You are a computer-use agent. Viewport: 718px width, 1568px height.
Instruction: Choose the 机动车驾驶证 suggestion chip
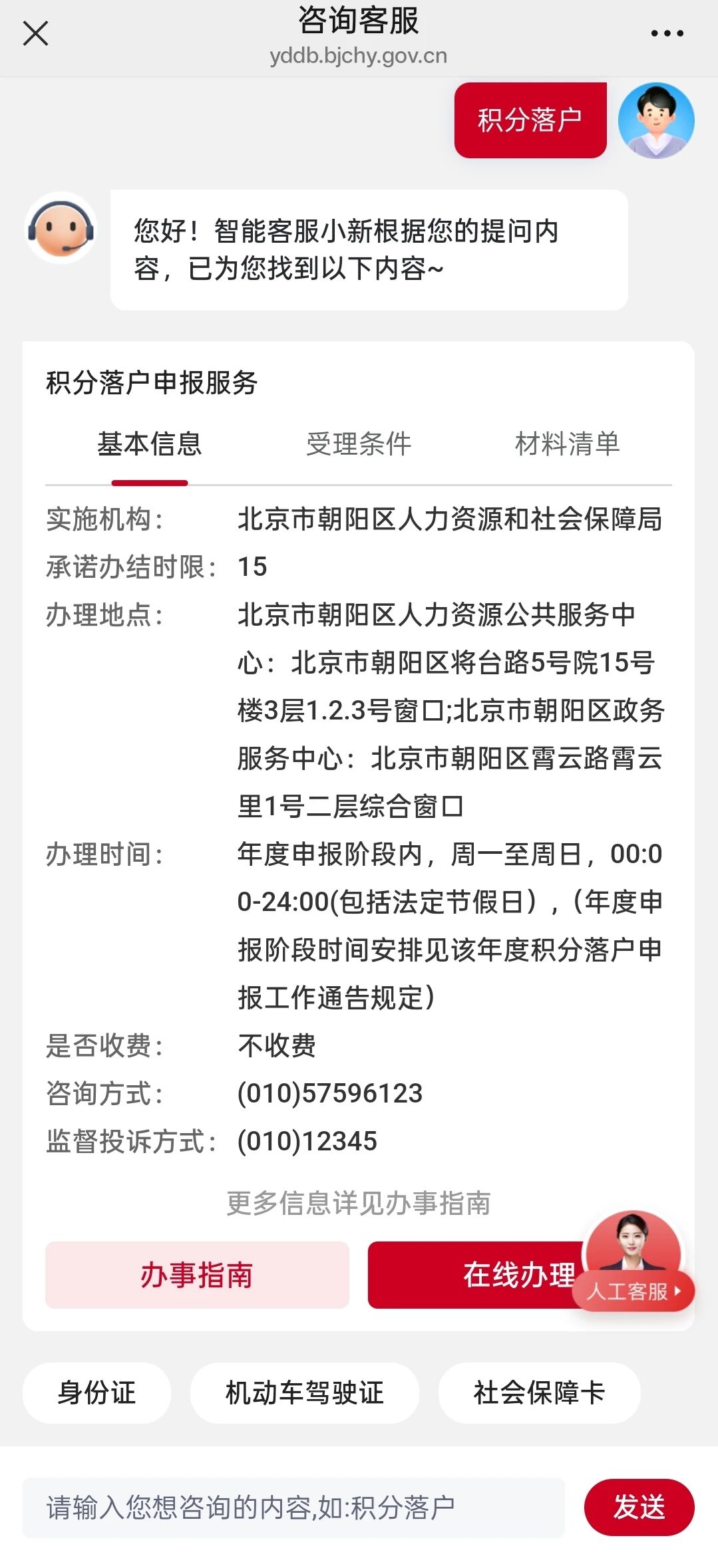pos(305,1392)
